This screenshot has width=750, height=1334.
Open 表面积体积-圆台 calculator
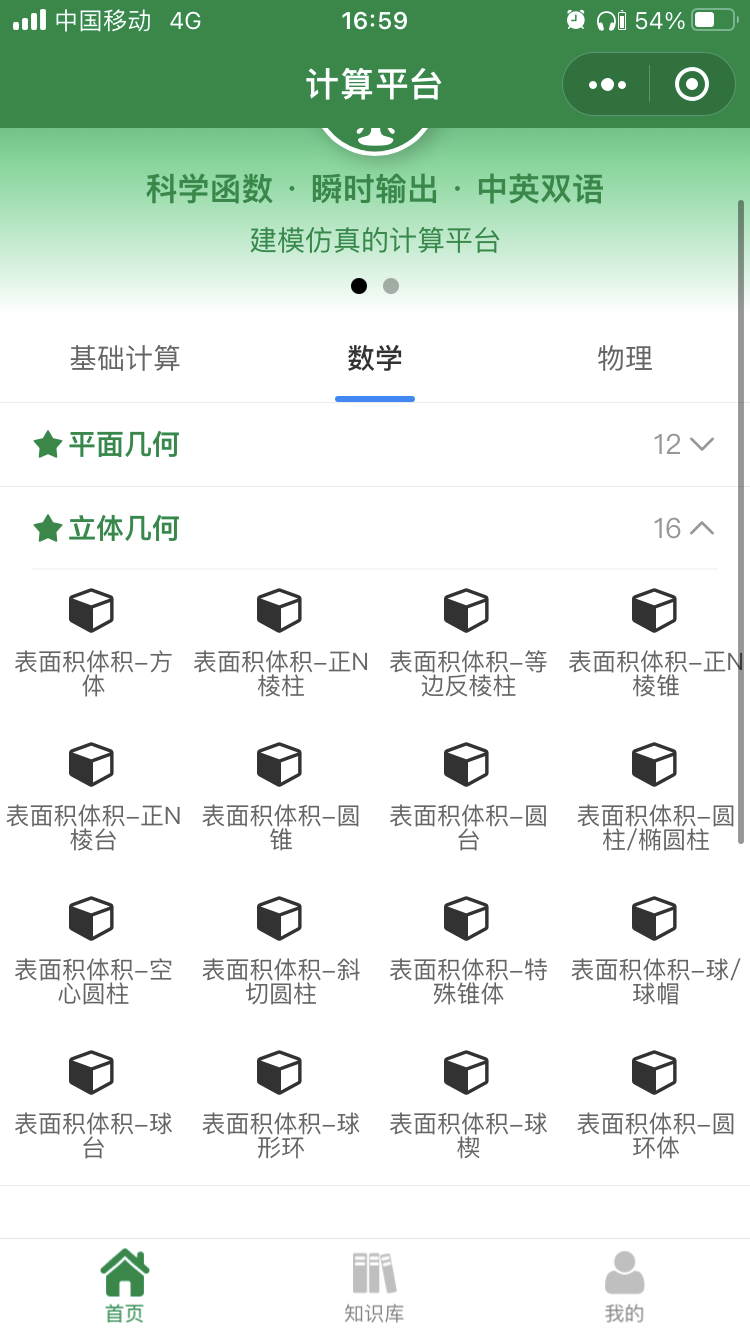[467, 792]
